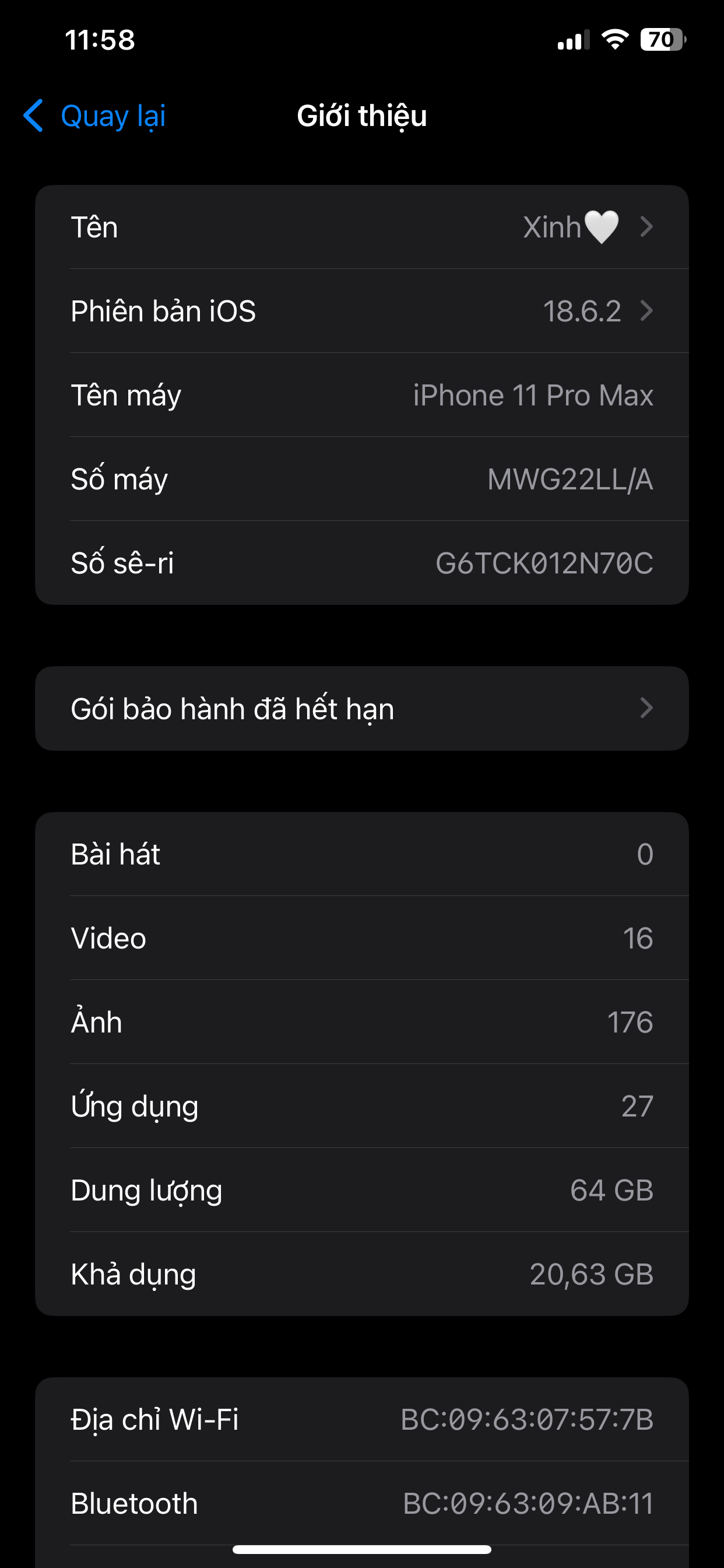Open Gói bảo hành đã hết hạn
The image size is (724, 1568).
point(362,709)
